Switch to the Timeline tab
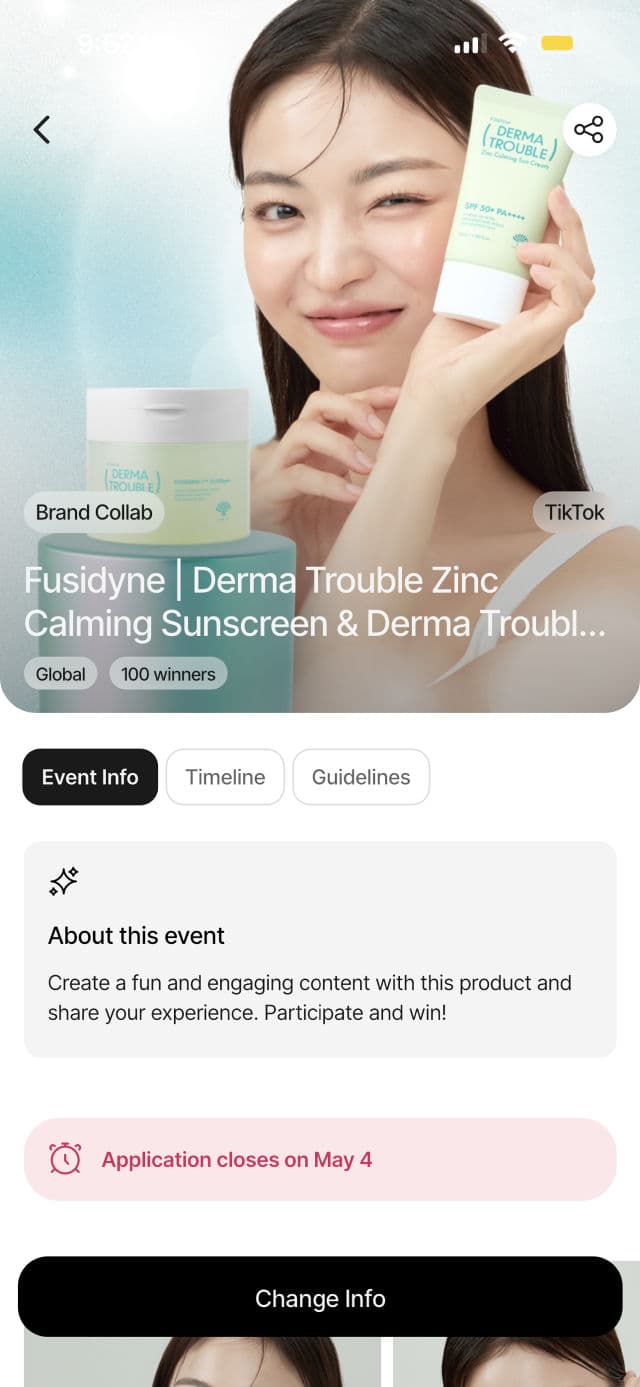This screenshot has height=1387, width=640. [225, 777]
